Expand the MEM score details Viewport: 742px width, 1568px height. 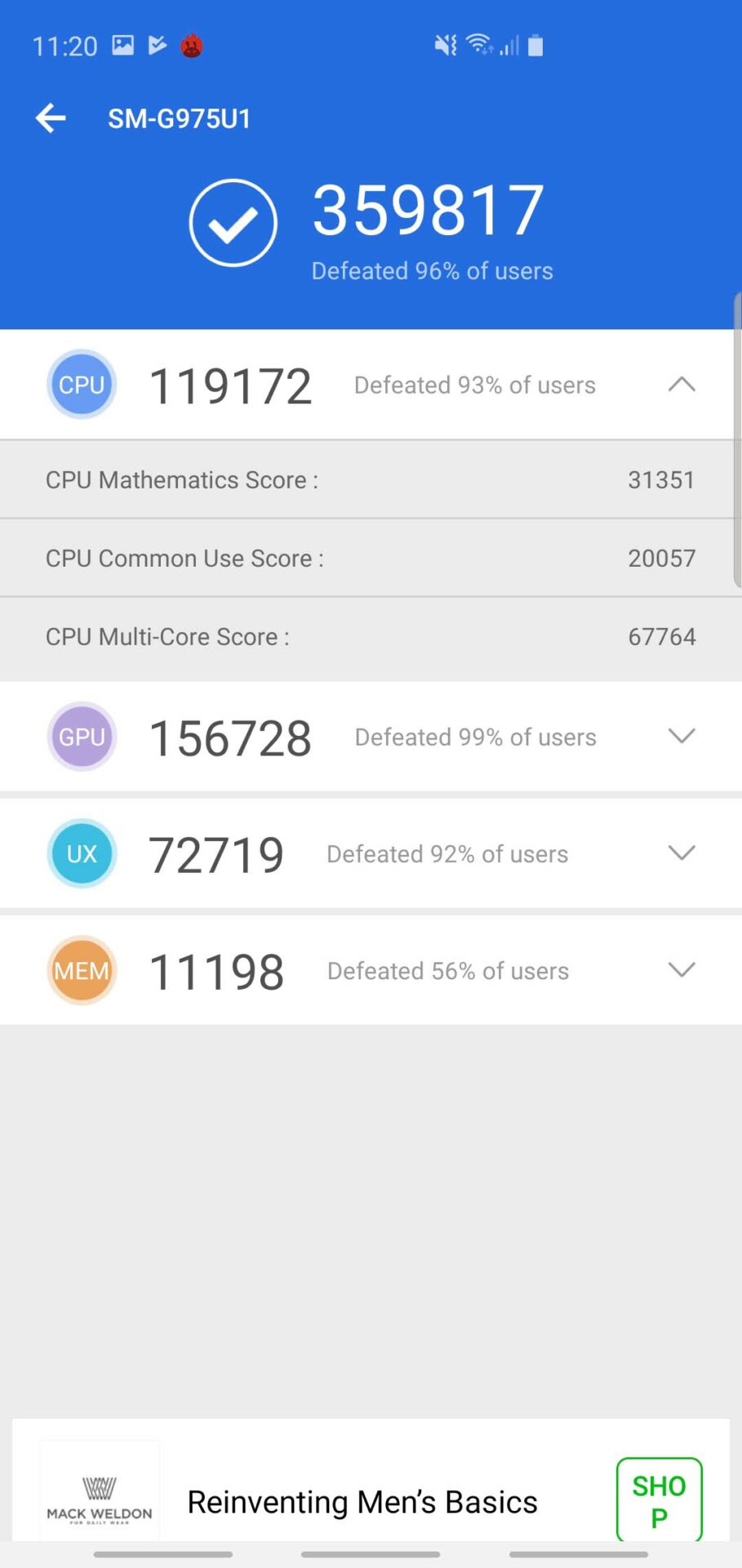point(681,970)
